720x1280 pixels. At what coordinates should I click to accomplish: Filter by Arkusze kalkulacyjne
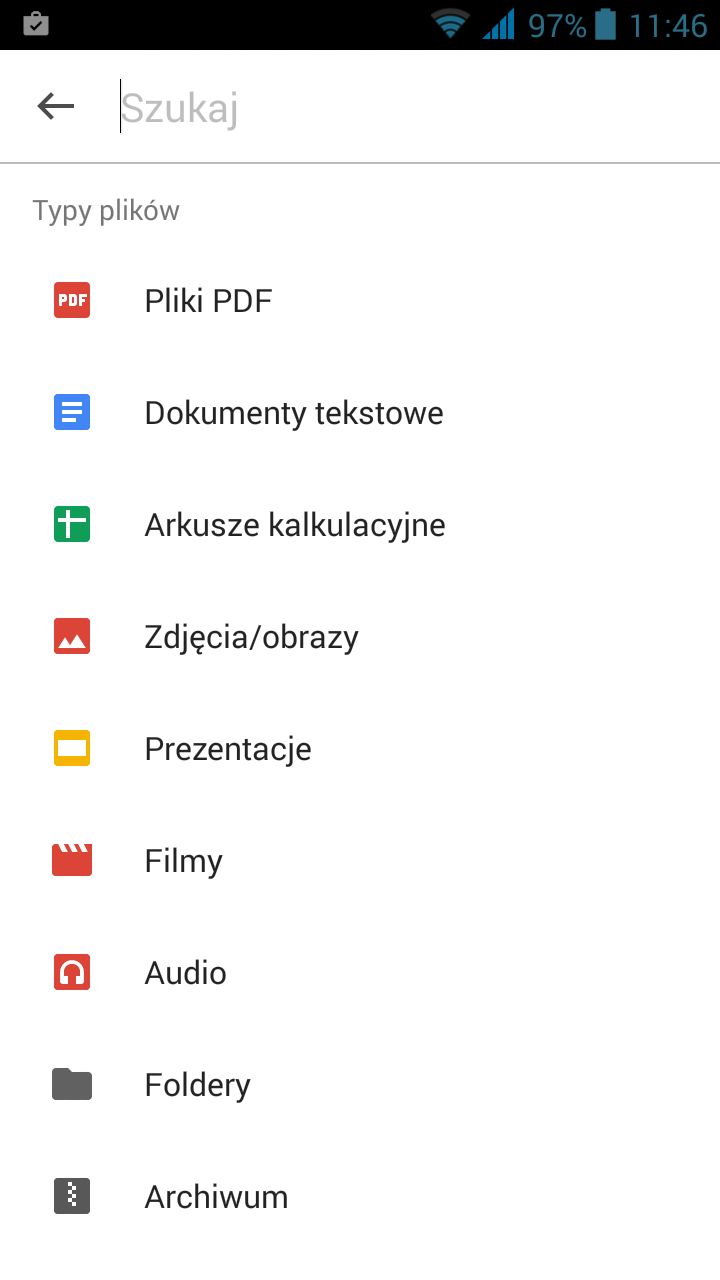point(295,523)
